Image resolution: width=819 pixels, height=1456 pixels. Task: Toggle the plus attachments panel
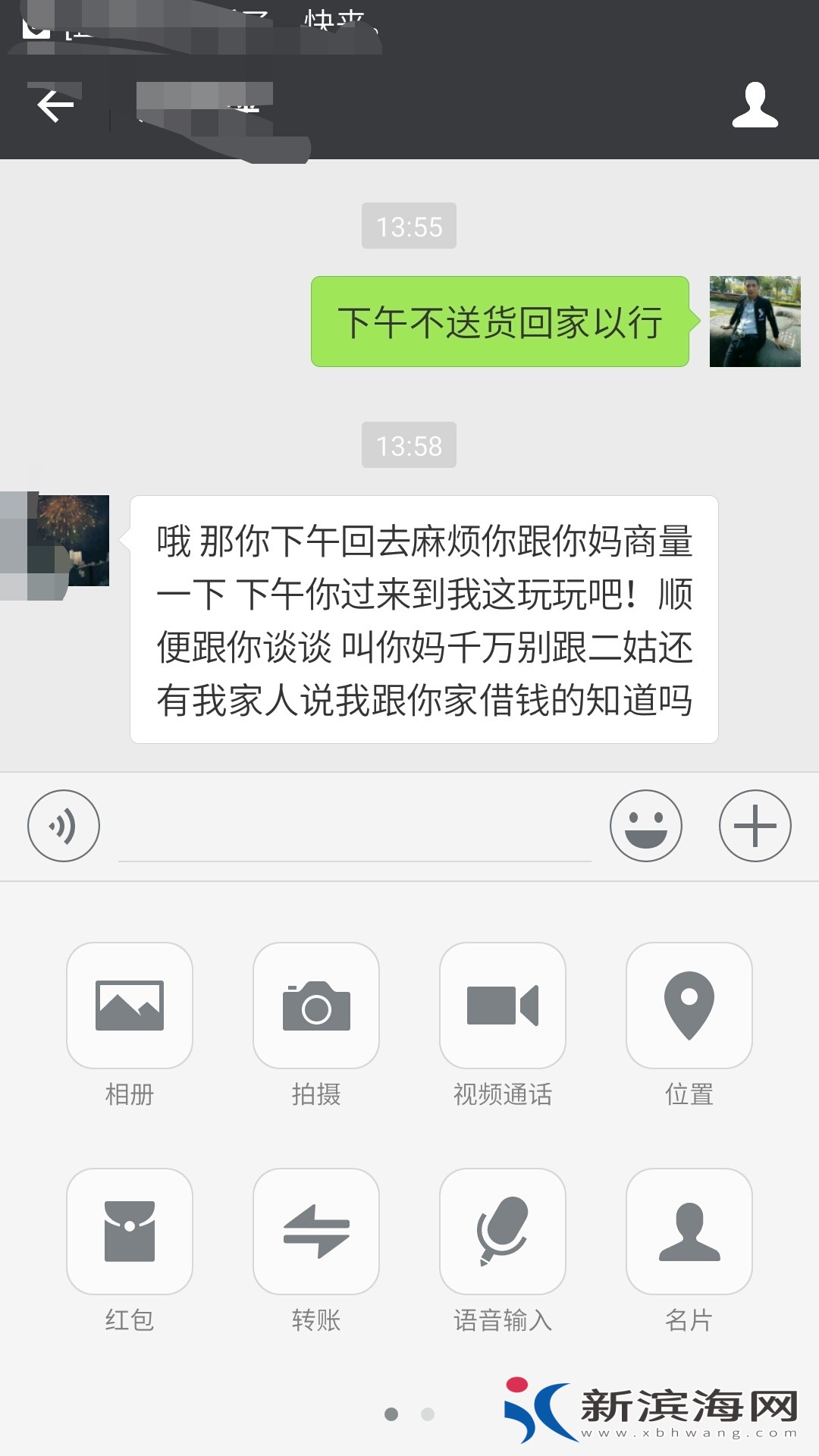(755, 826)
